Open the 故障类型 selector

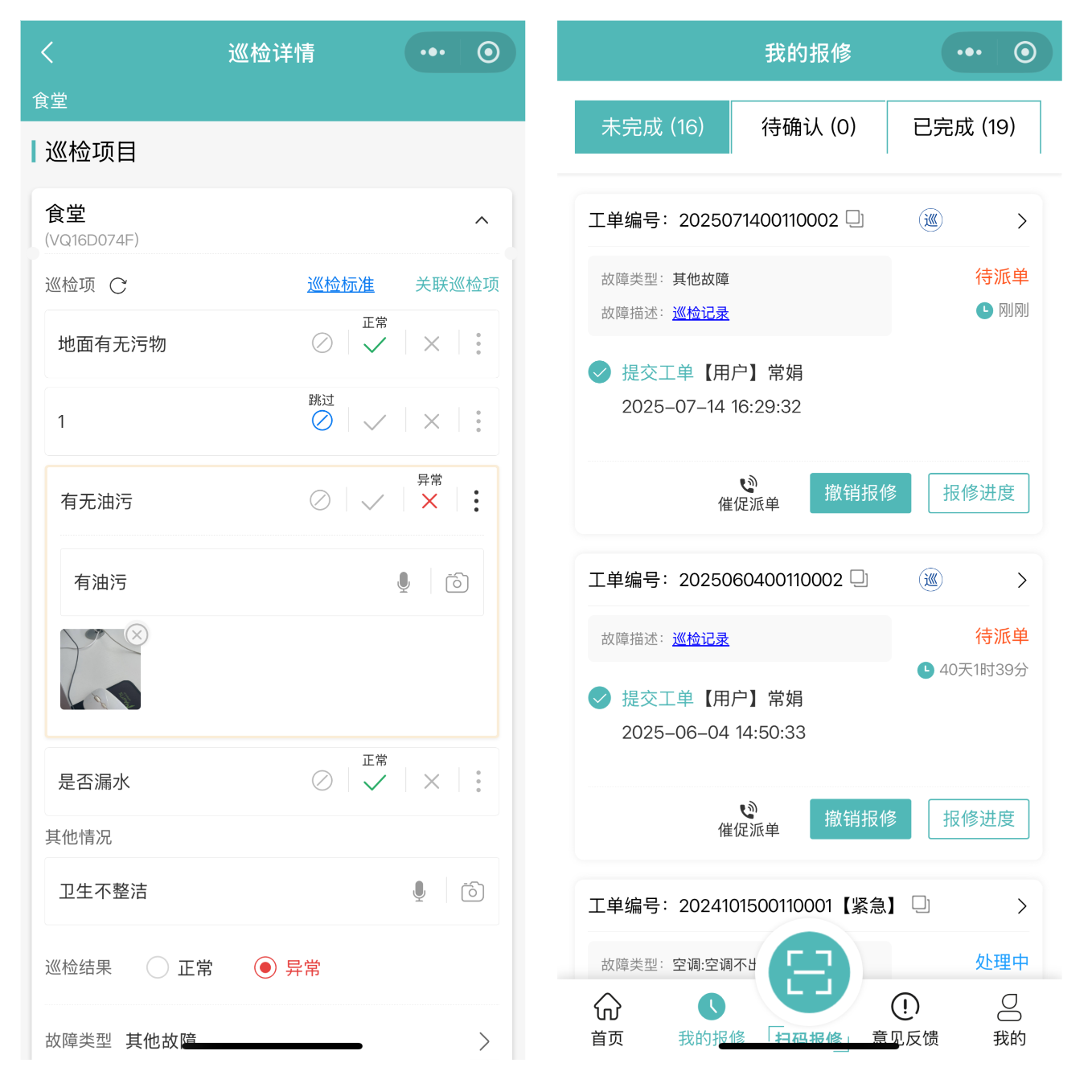pos(483,1041)
